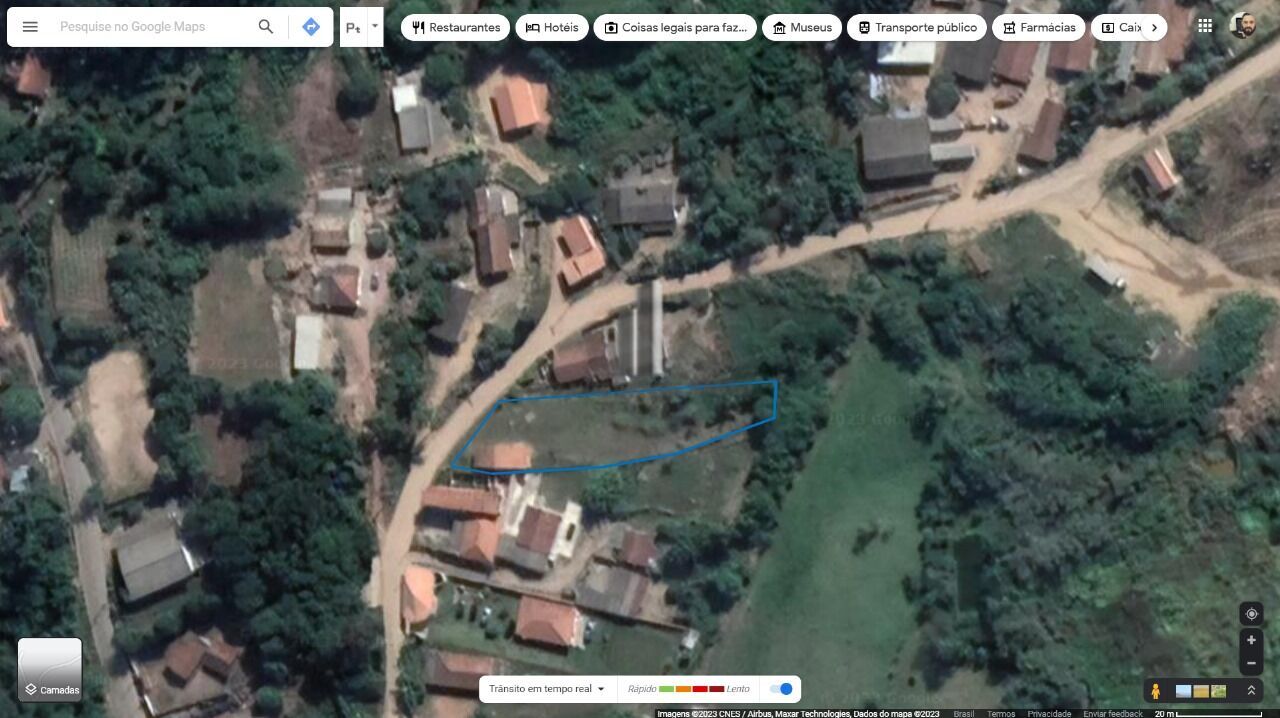Screen dimensions: 1280x718
Task: Open the Google apps grid
Action: pos(1205,27)
